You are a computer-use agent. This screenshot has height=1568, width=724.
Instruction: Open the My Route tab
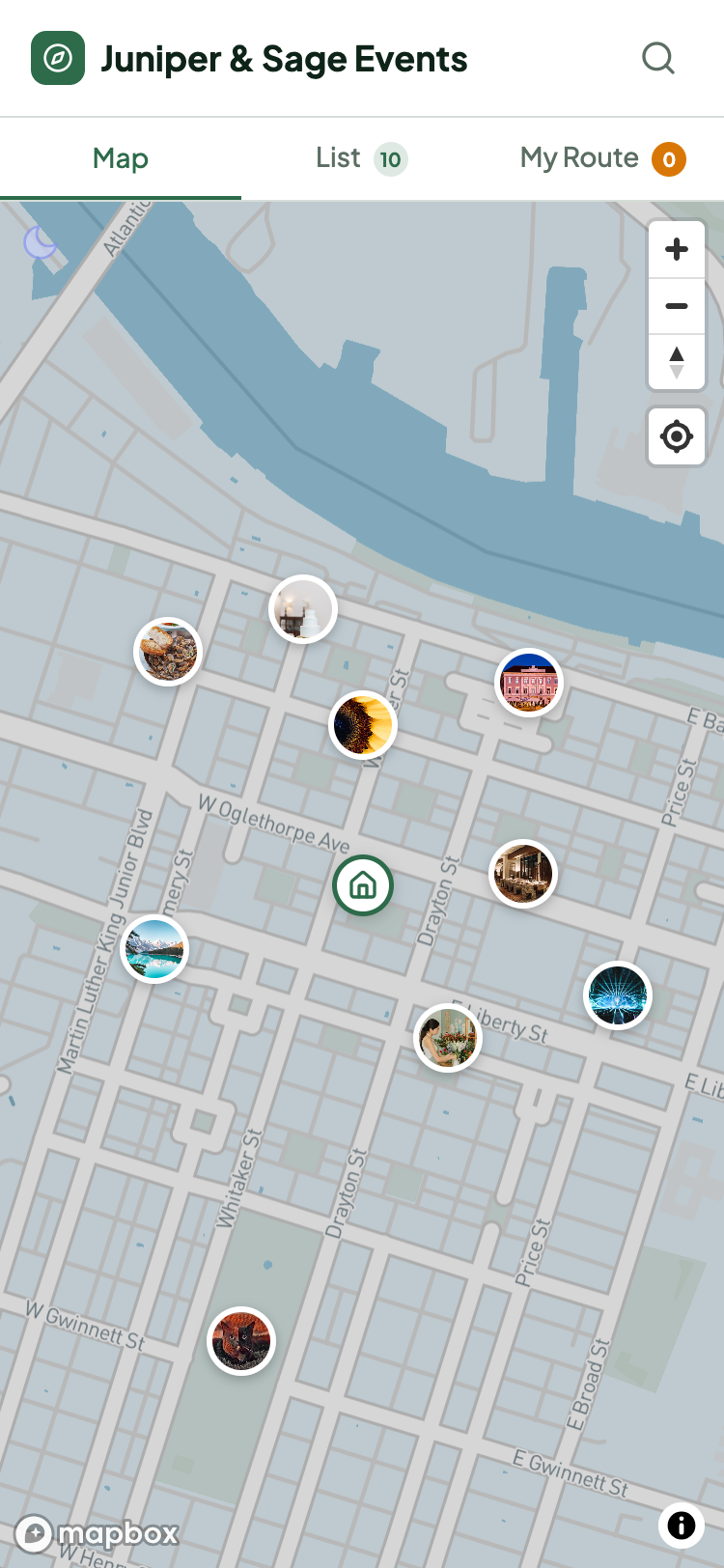[577, 157]
